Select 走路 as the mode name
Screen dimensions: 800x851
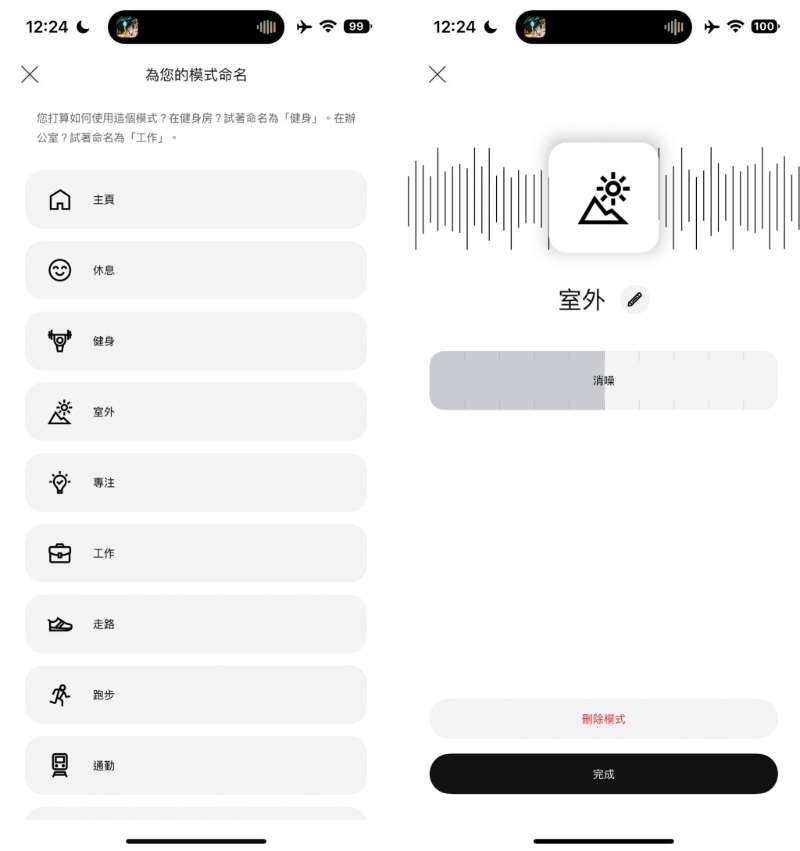pyautogui.click(x=196, y=624)
